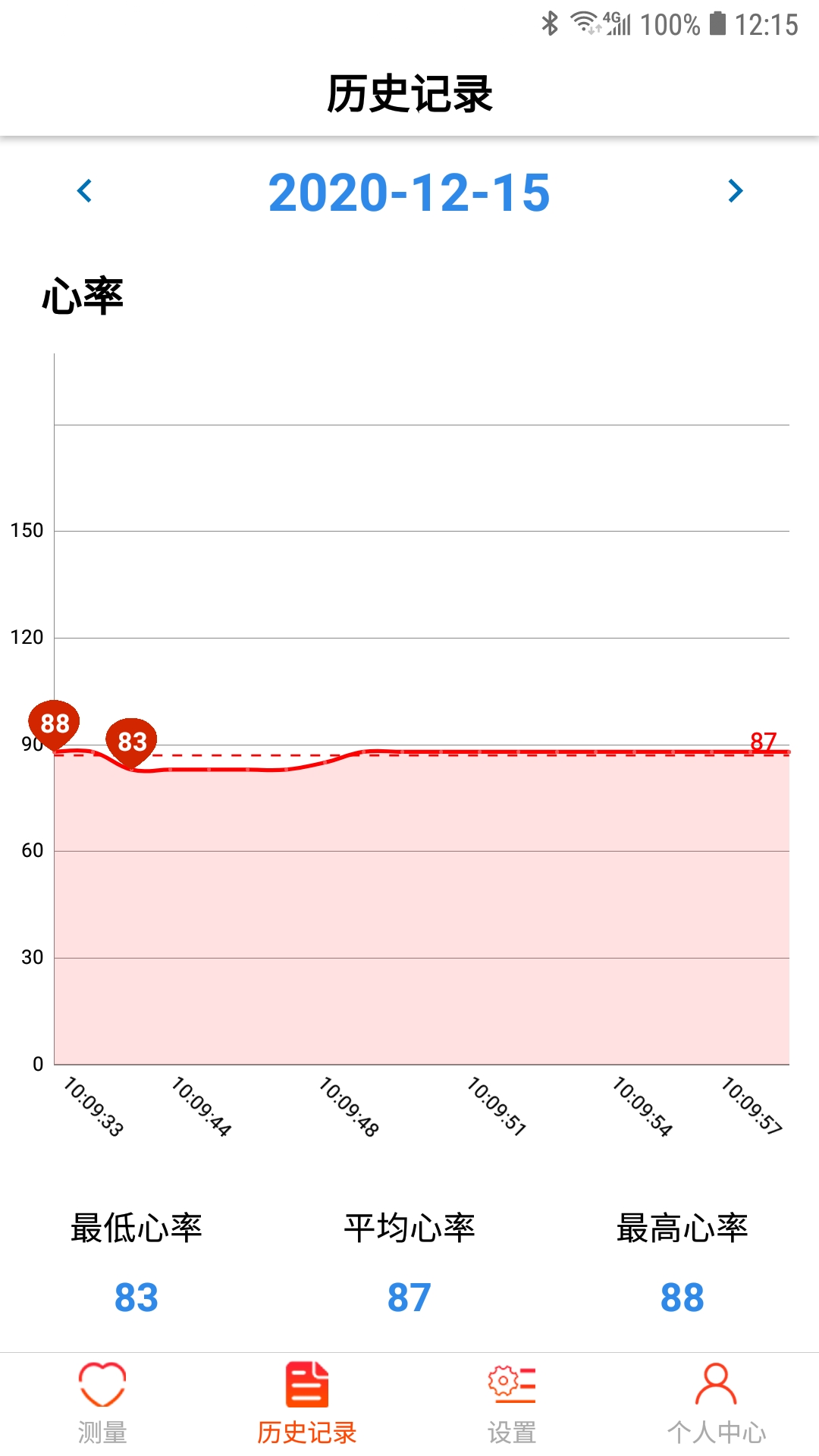819x1456 pixels.
Task: Switch to the 个人中心 tab
Action: pos(717,1403)
